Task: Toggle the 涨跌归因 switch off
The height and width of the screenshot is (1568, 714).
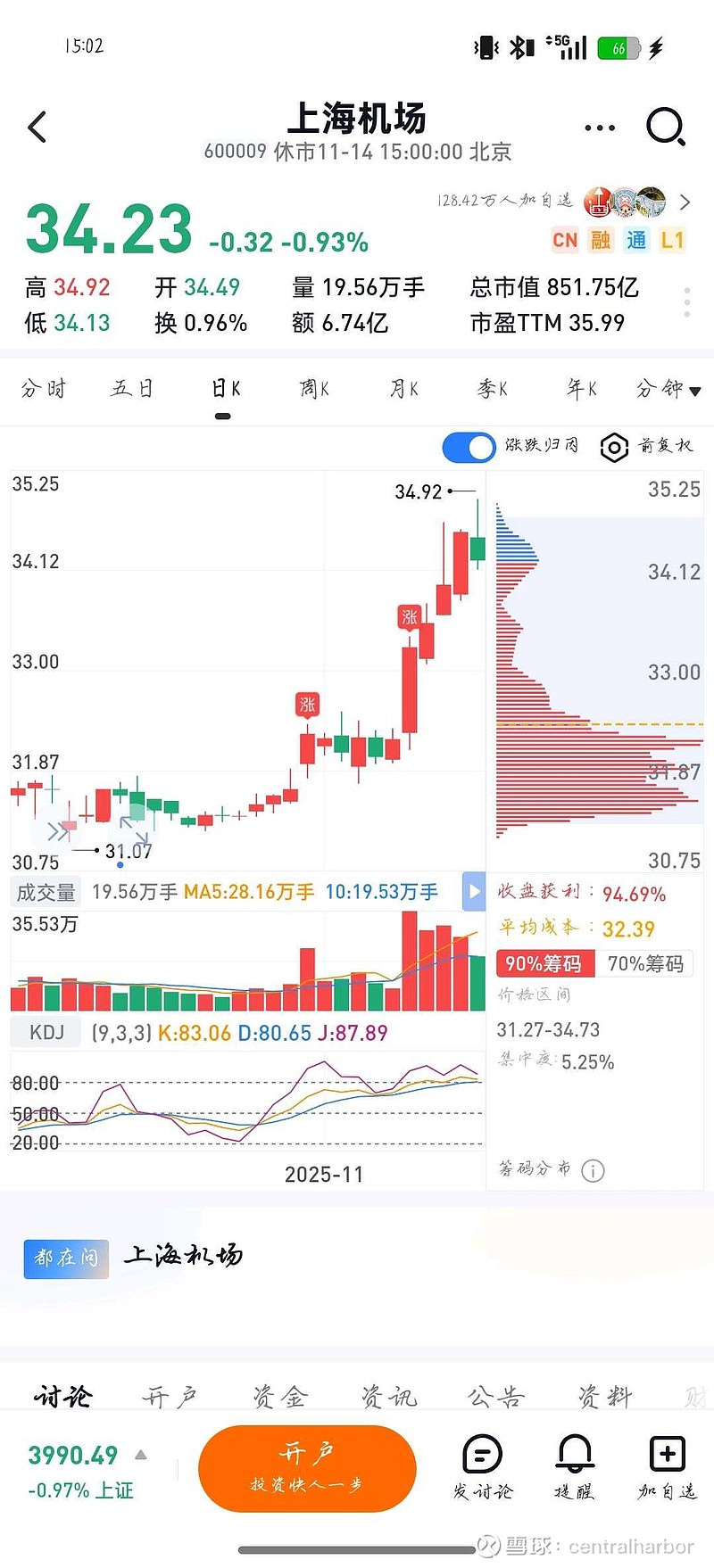Action: coord(469,448)
